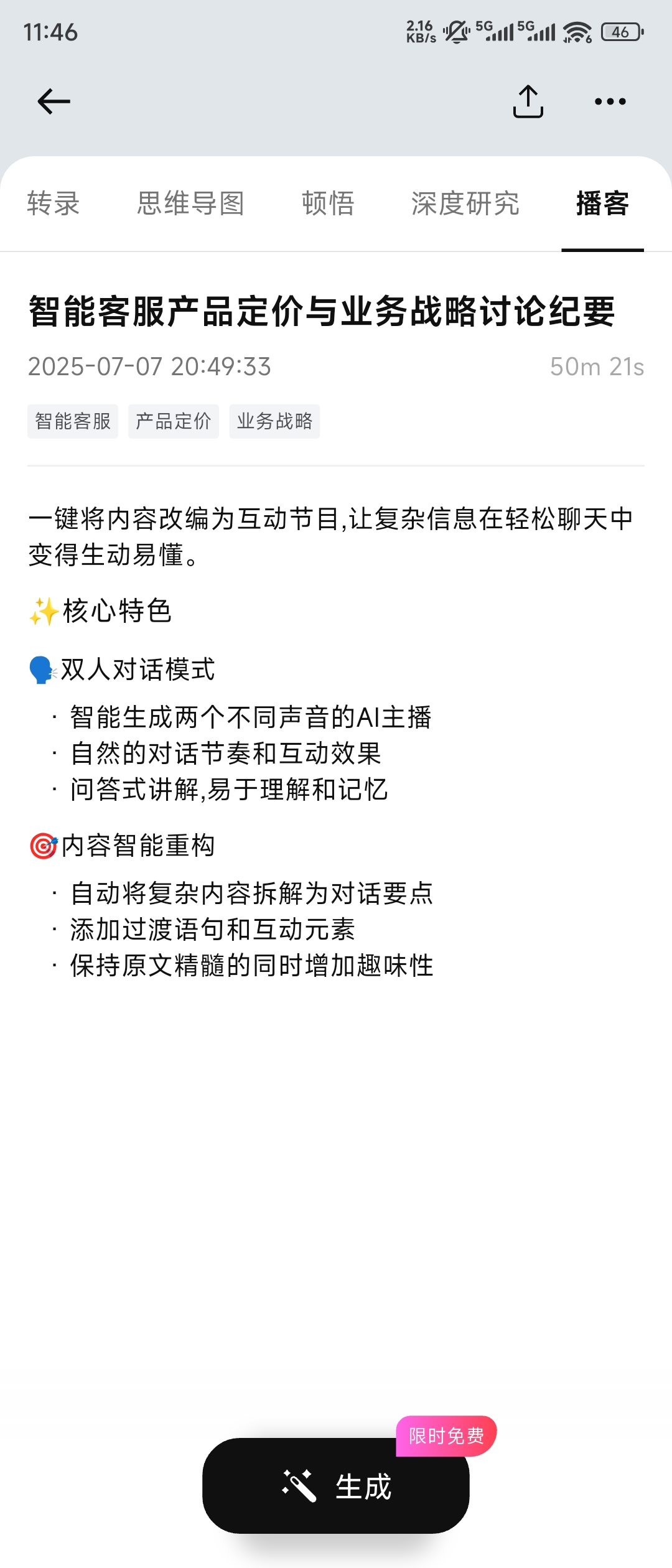Generate the podcast with 生成 button
Screen dimensions: 672x1568
point(336,1486)
